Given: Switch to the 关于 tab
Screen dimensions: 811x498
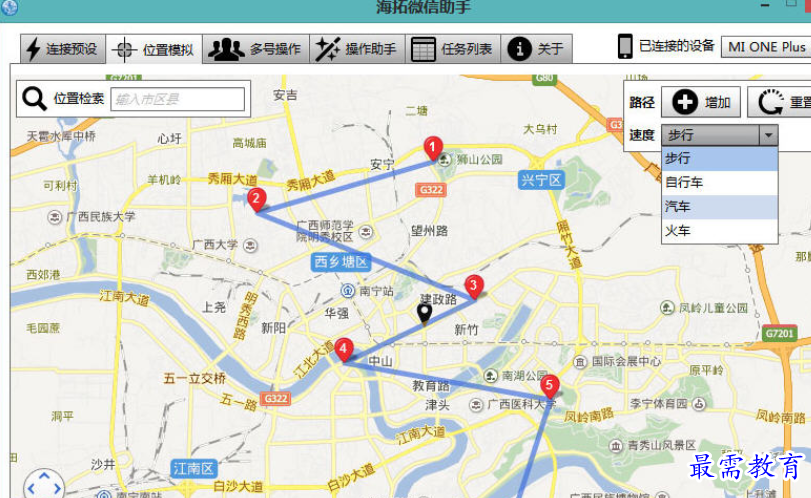Looking at the screenshot, I should 537,49.
